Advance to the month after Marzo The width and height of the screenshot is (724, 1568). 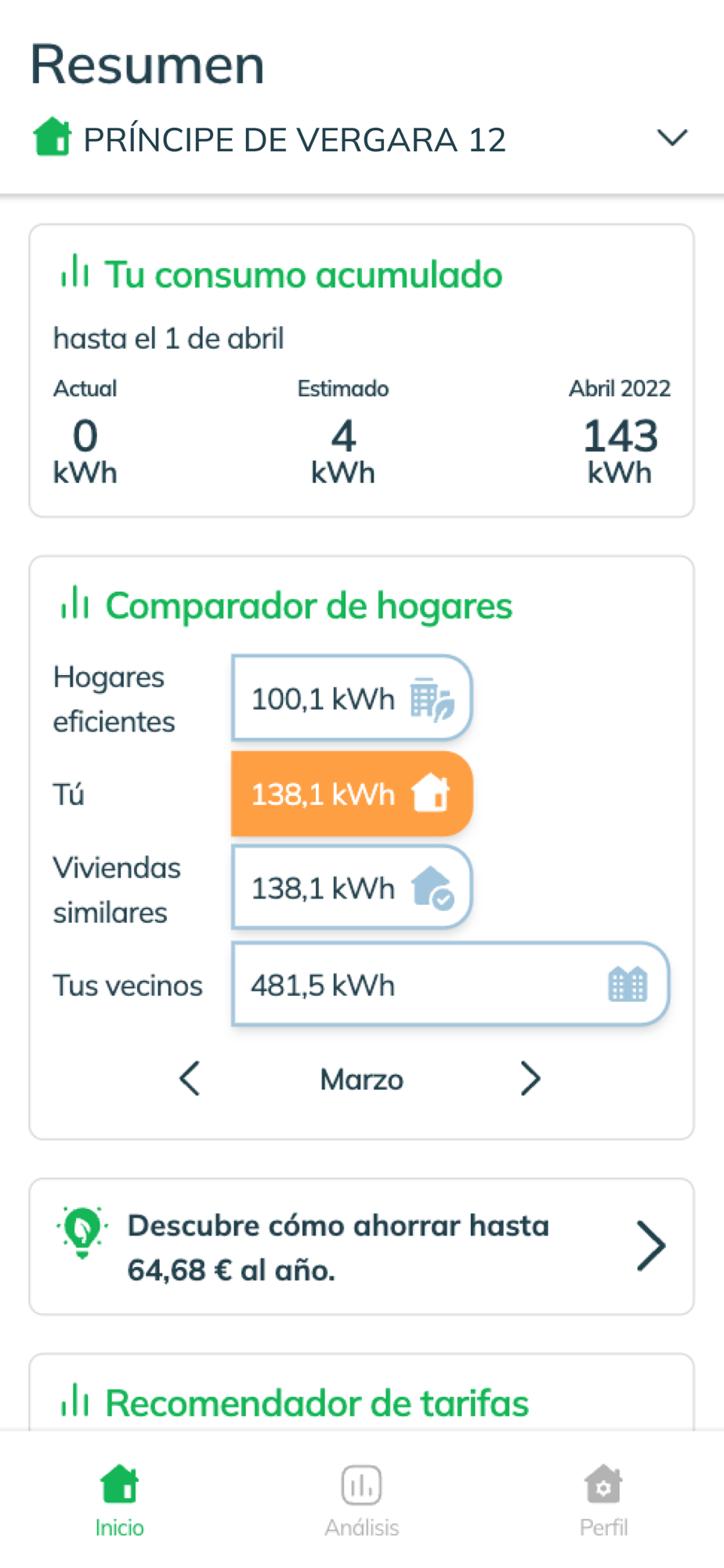530,1079
